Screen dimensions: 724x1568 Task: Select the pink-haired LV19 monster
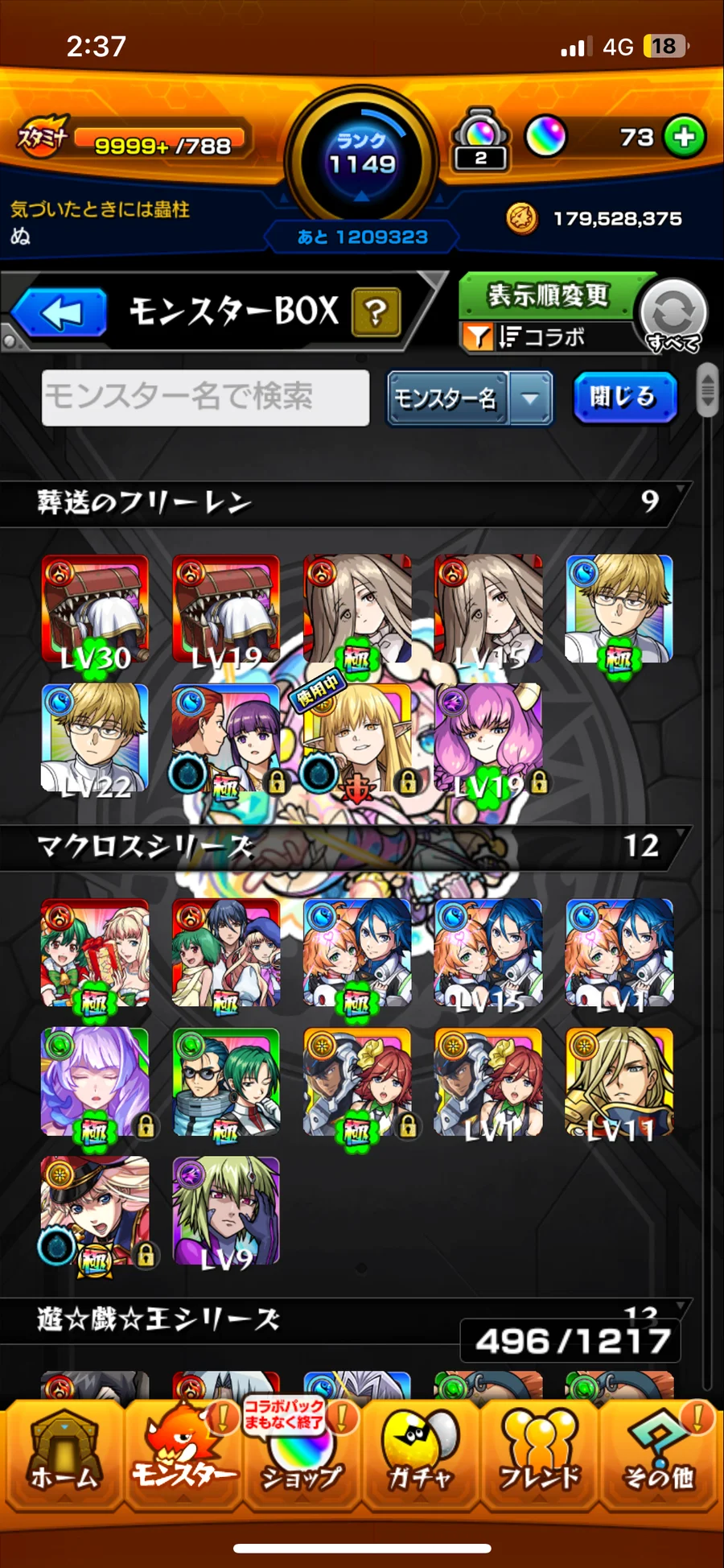[488, 739]
